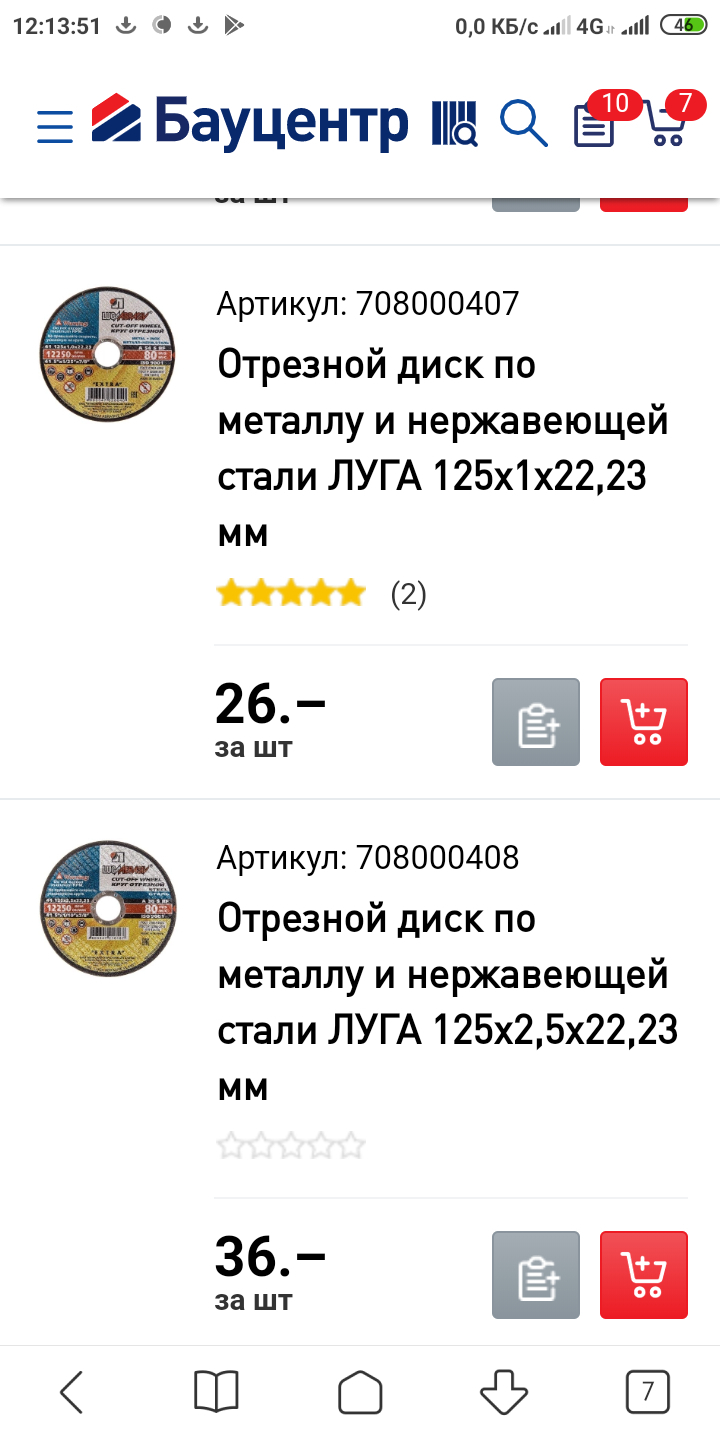Add 36 rub disc to cart
This screenshot has width=720, height=1440.
click(x=644, y=1275)
